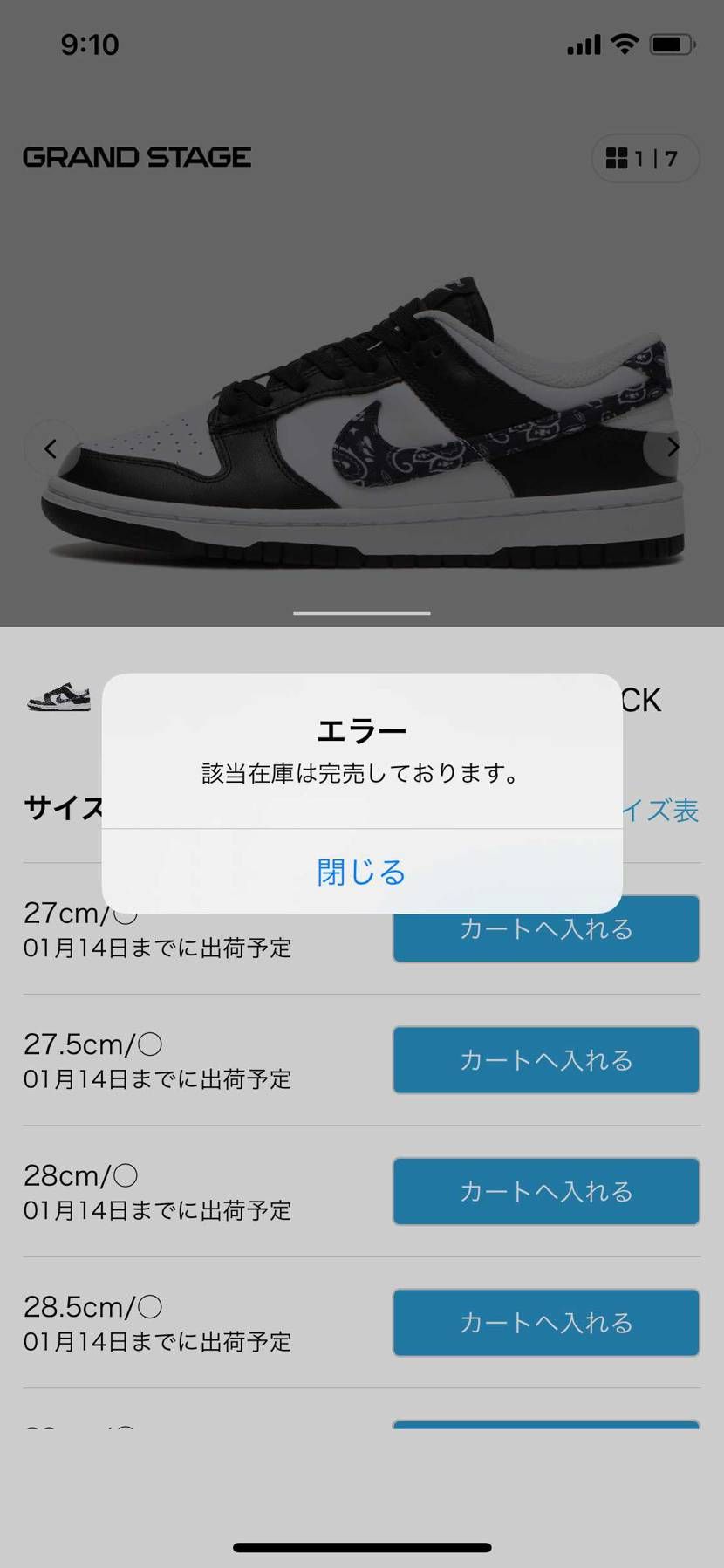Tap the battery indicator

672,42
